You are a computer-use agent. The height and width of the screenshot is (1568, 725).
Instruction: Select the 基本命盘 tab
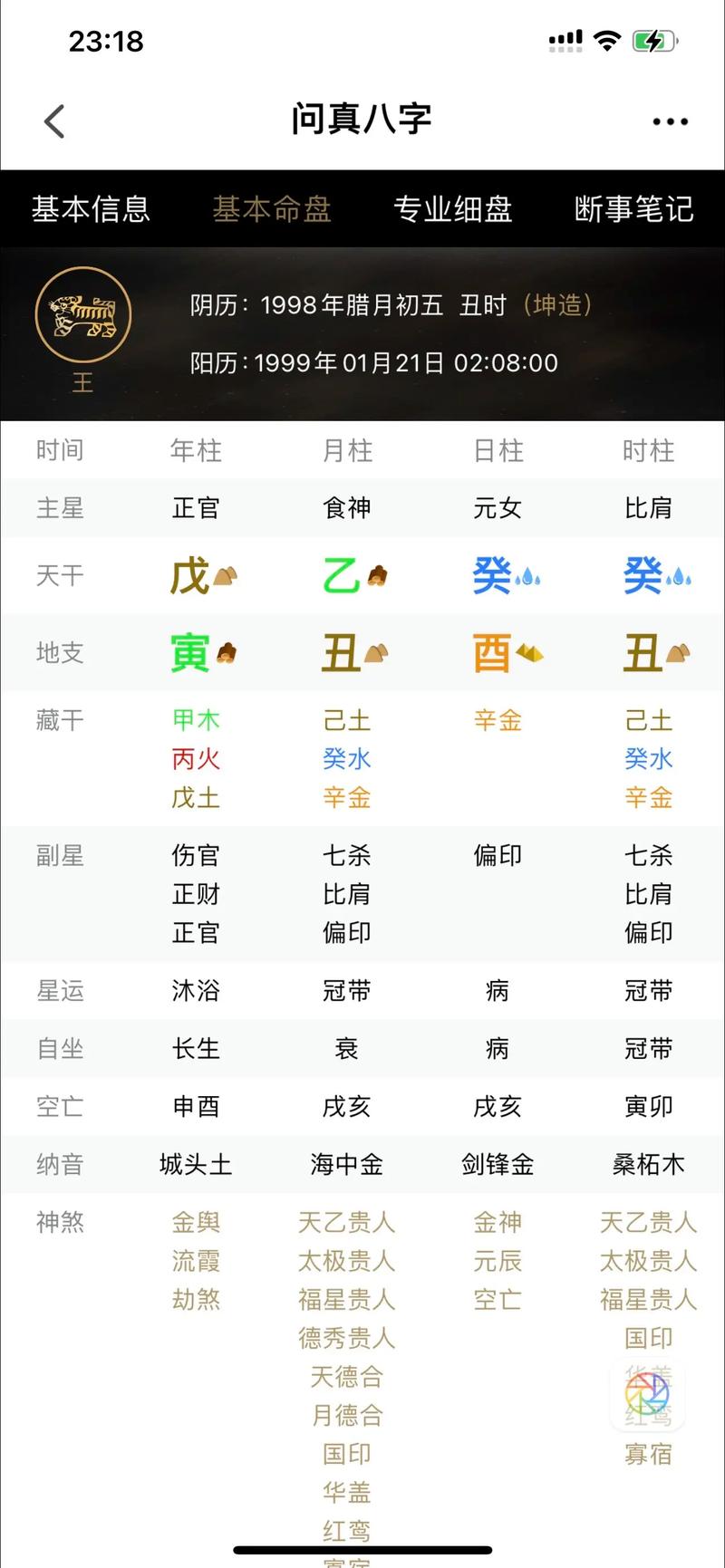coord(272,209)
